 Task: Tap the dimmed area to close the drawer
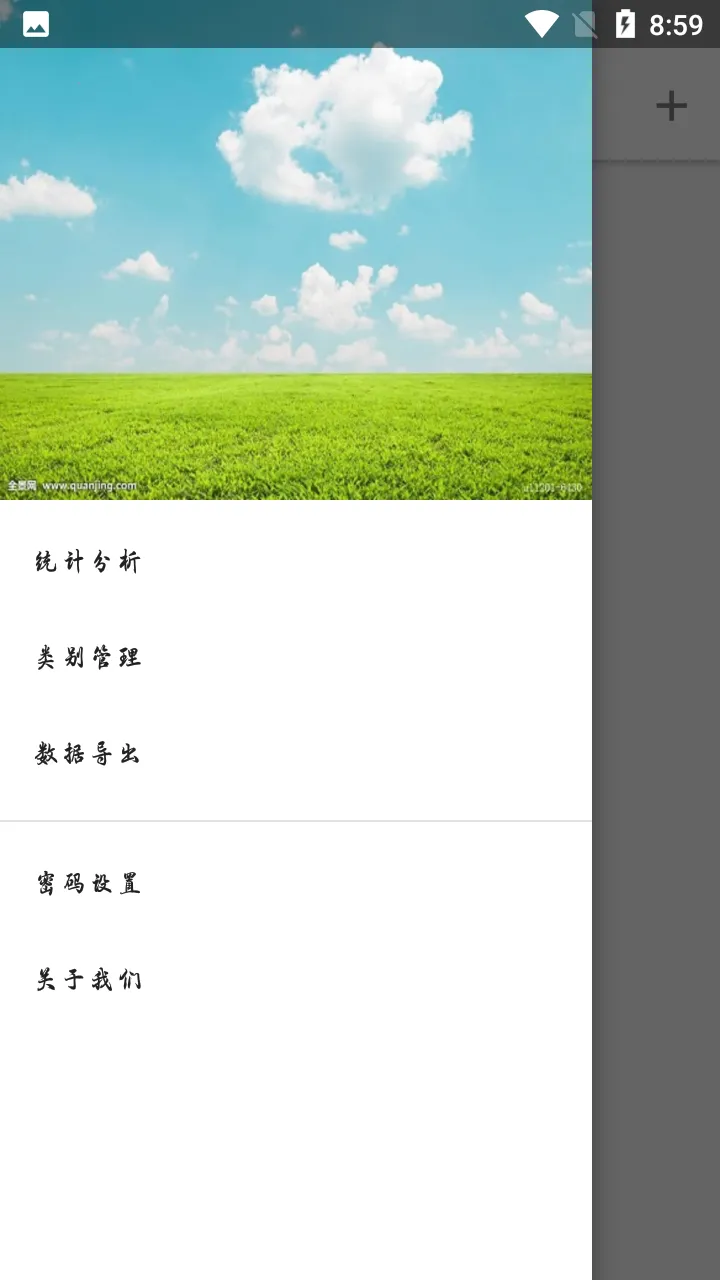656,700
